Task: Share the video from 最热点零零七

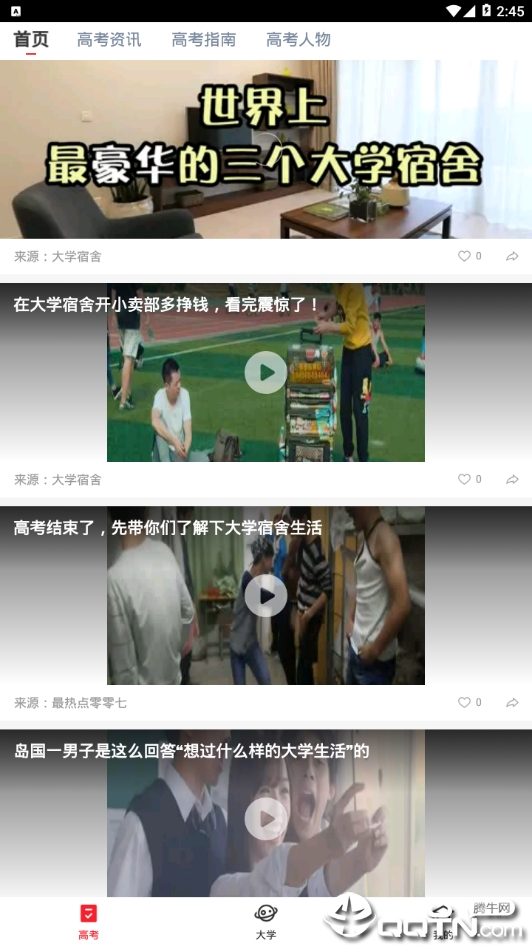Action: (512, 703)
